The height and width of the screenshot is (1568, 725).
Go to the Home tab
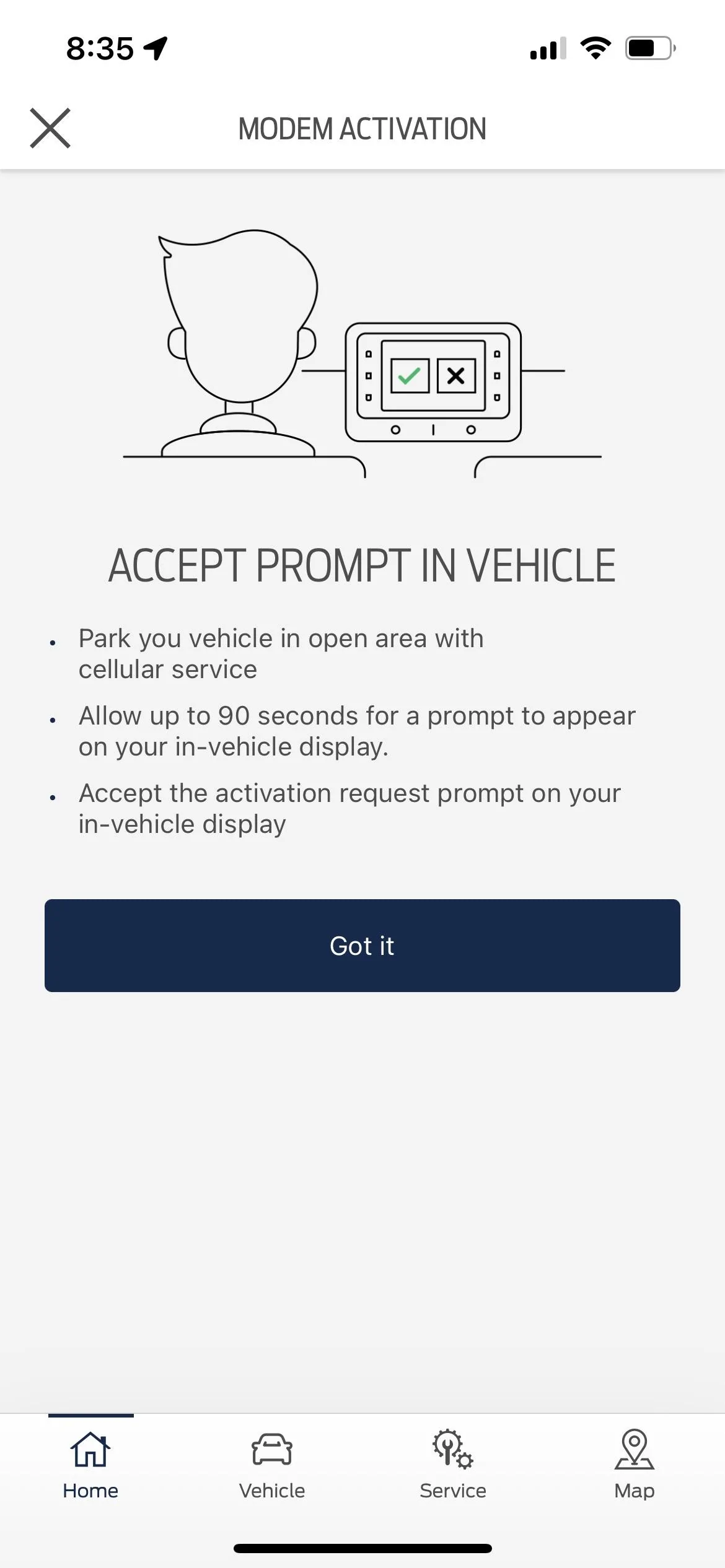click(x=90, y=1465)
